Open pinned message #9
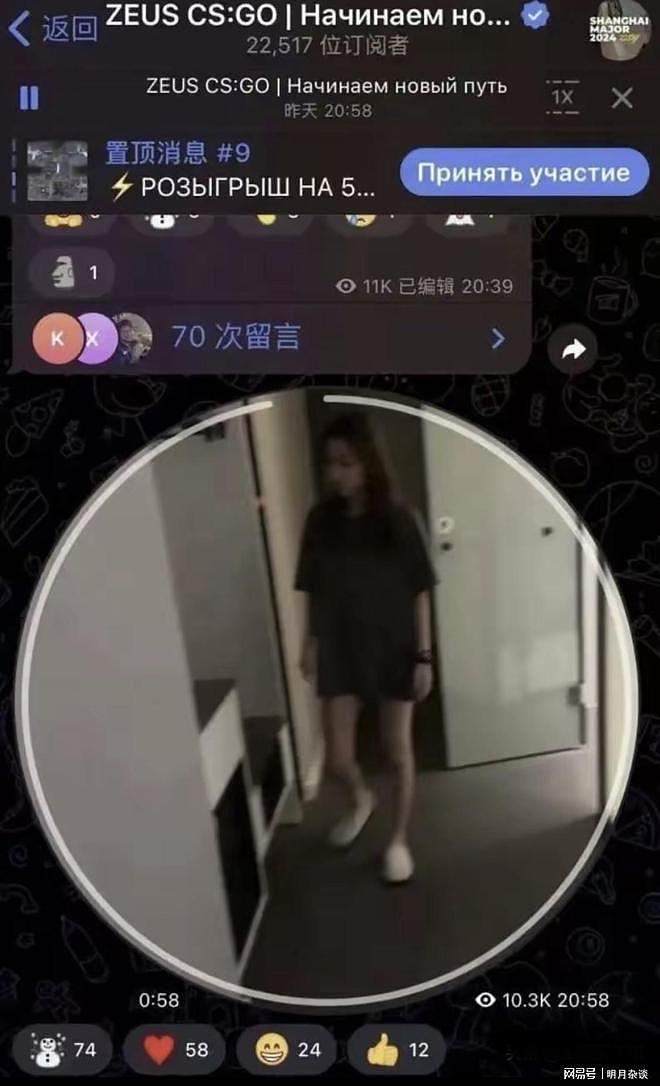This screenshot has height=1086, width=660. pyautogui.click(x=240, y=170)
